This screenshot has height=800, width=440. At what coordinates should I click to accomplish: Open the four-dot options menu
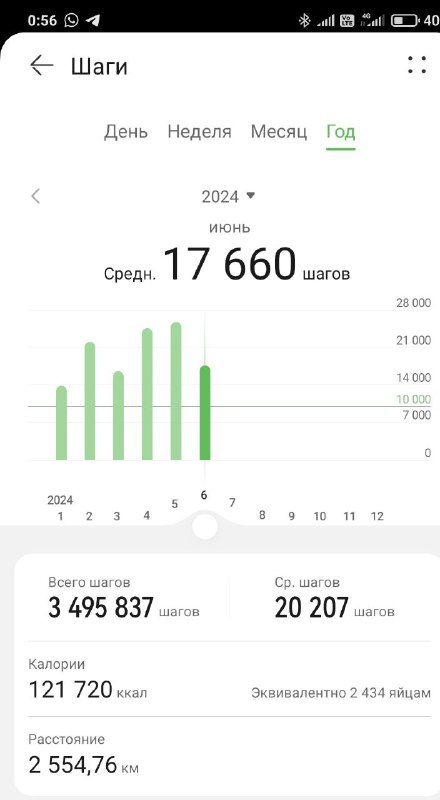417,65
